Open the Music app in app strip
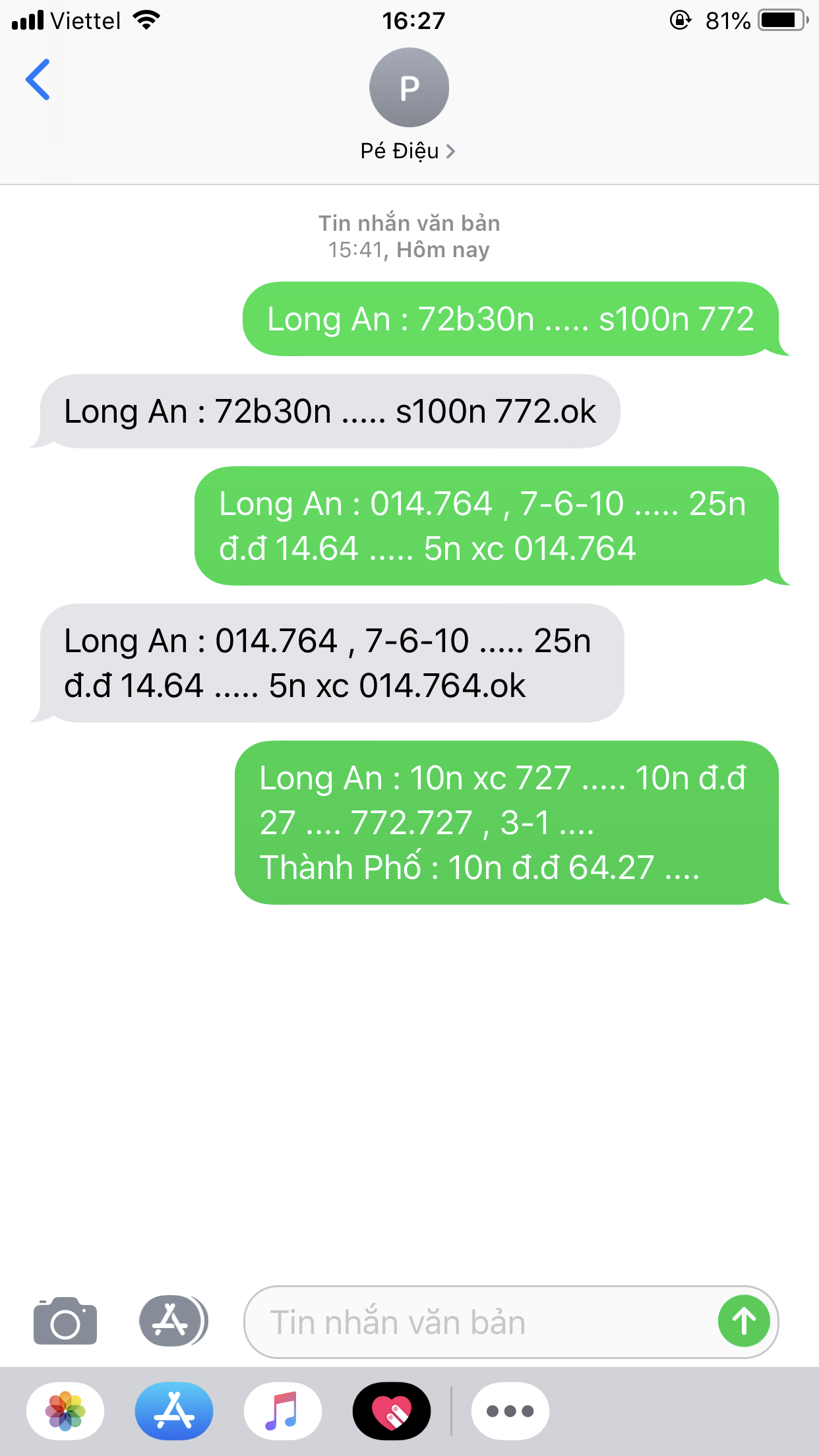 click(x=283, y=1411)
